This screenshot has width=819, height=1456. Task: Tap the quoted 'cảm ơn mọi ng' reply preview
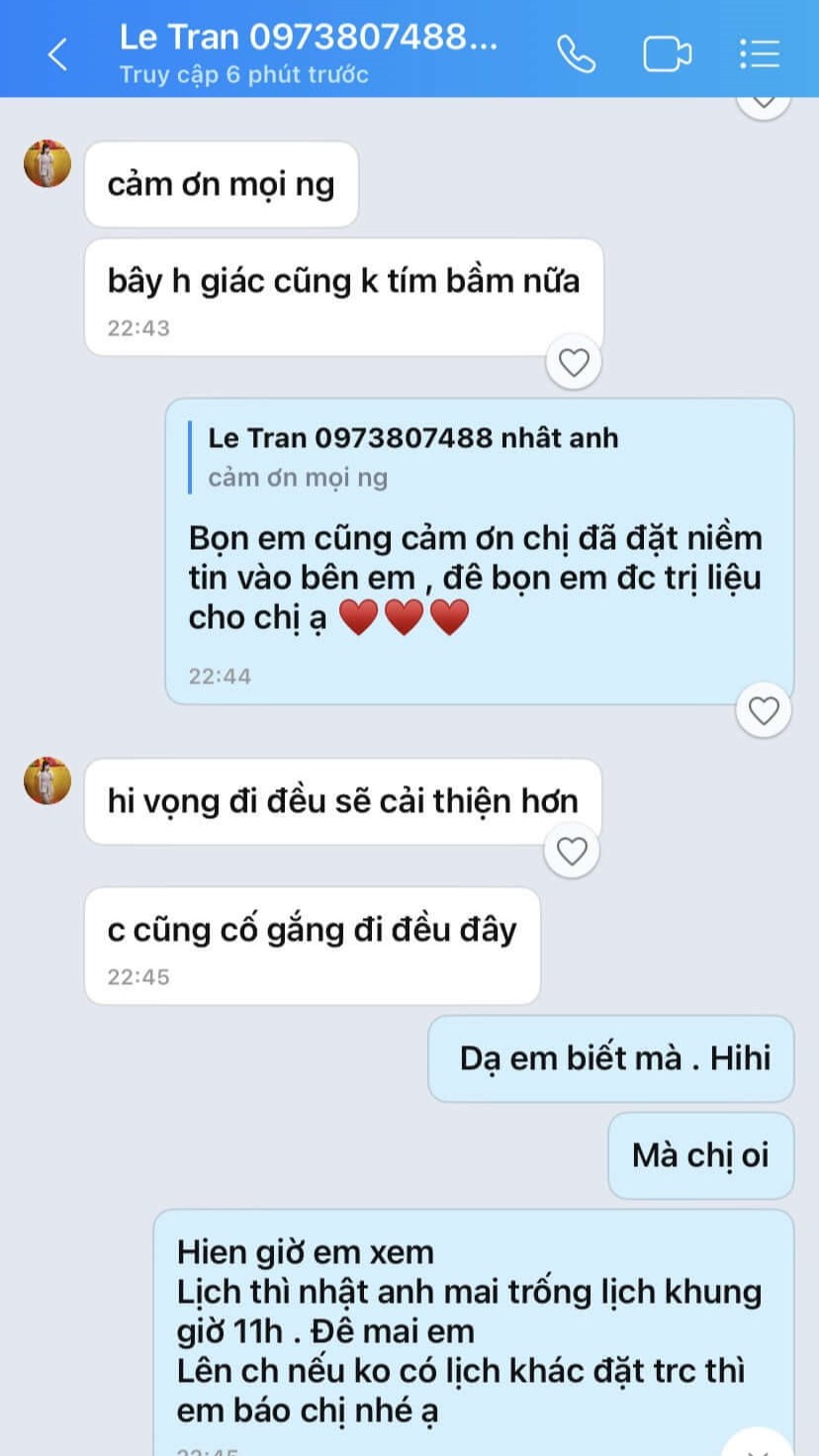412,457
